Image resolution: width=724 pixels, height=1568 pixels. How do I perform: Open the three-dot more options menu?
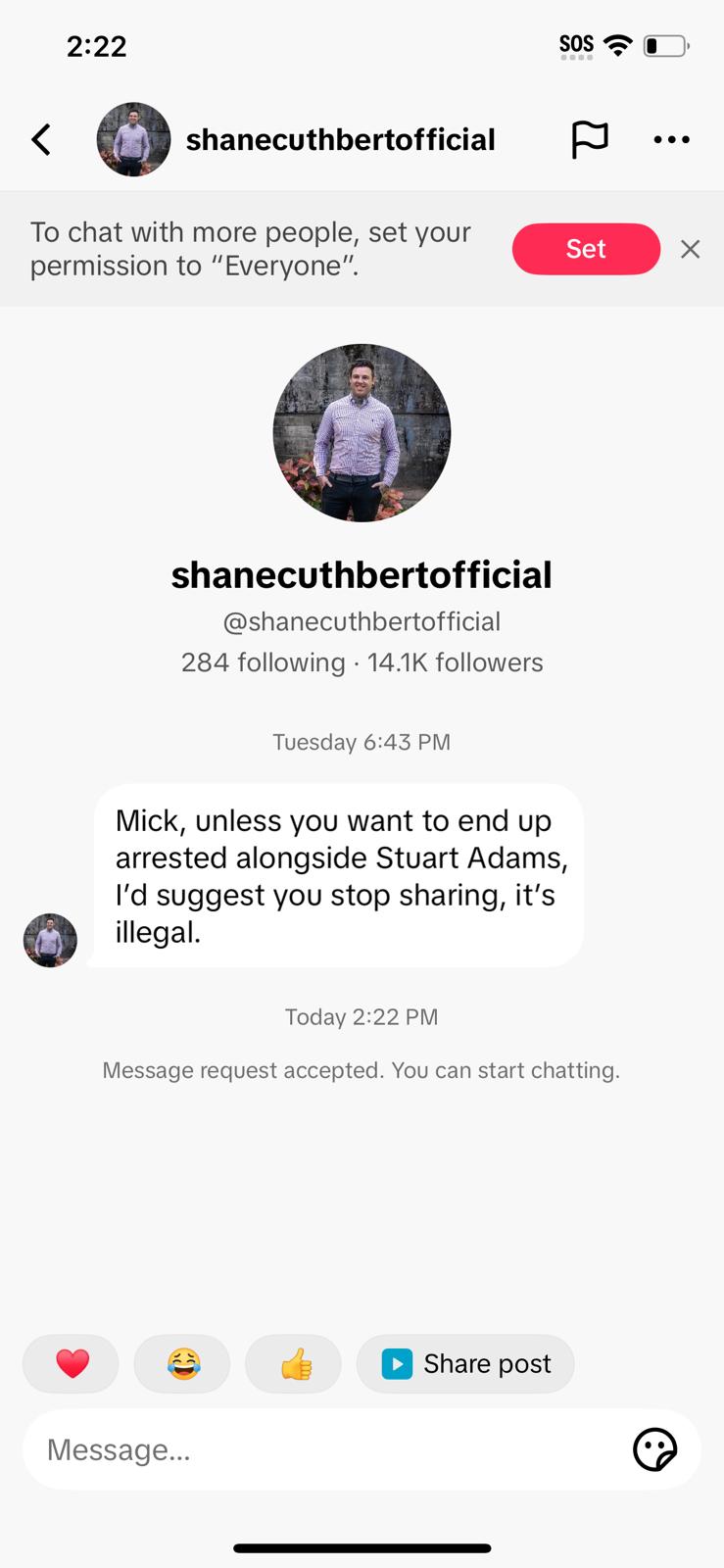coord(671,139)
